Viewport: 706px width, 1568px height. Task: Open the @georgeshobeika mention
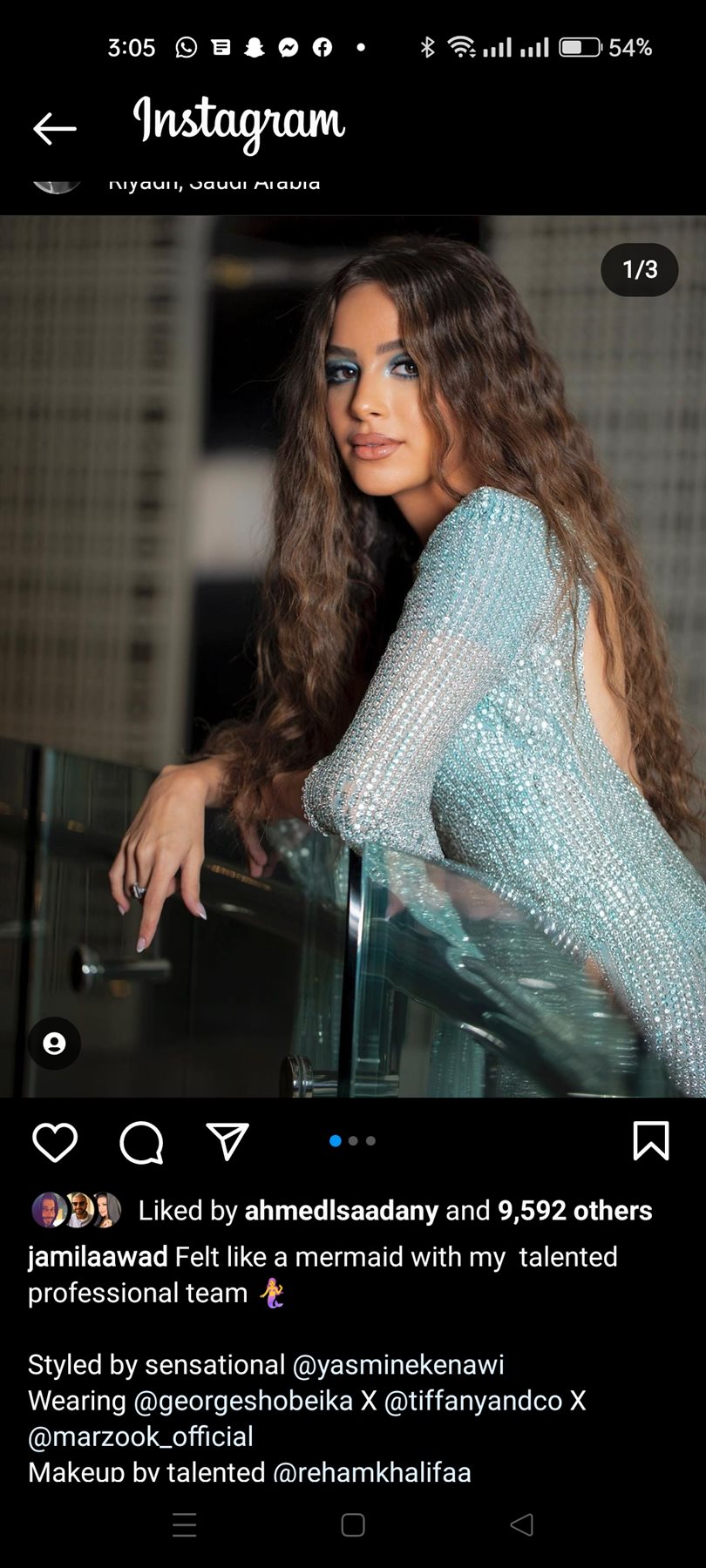(x=243, y=1400)
